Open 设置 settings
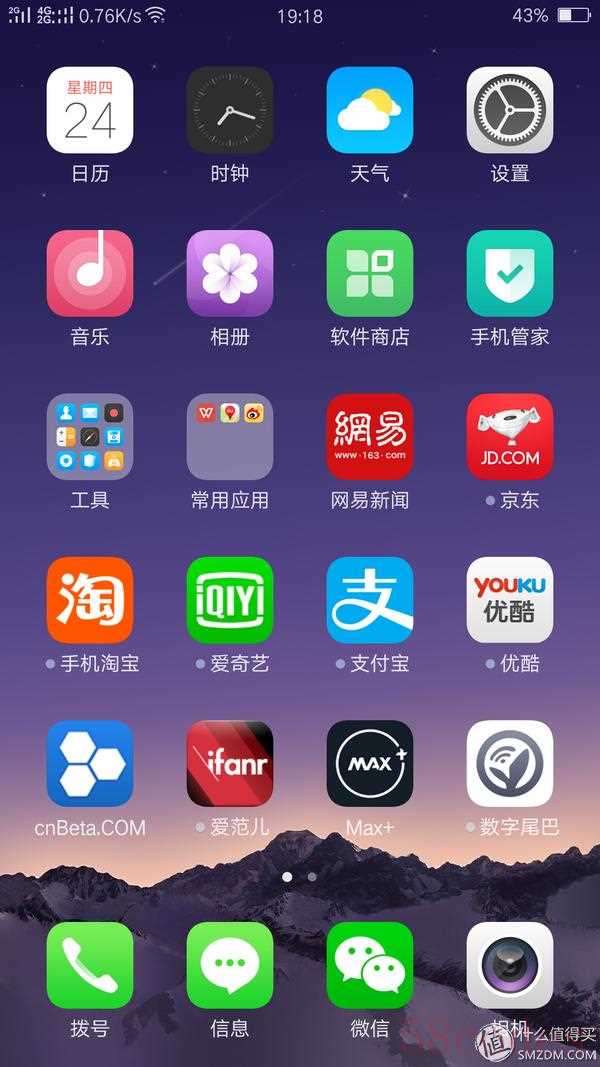Image resolution: width=600 pixels, height=1067 pixels. click(510, 110)
